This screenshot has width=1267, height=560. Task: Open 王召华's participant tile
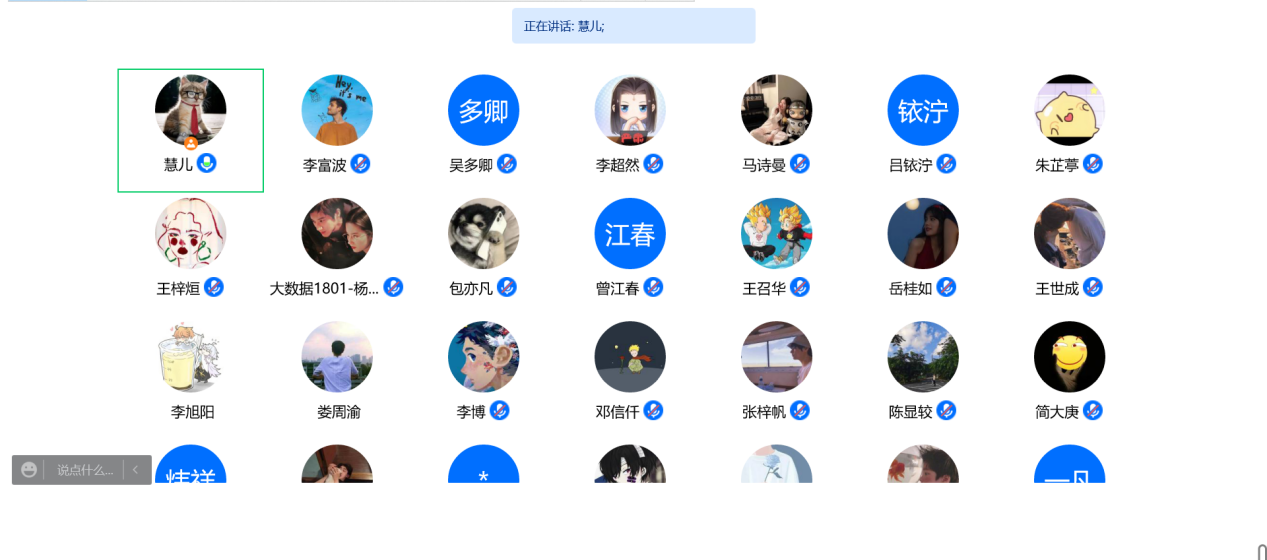point(776,233)
